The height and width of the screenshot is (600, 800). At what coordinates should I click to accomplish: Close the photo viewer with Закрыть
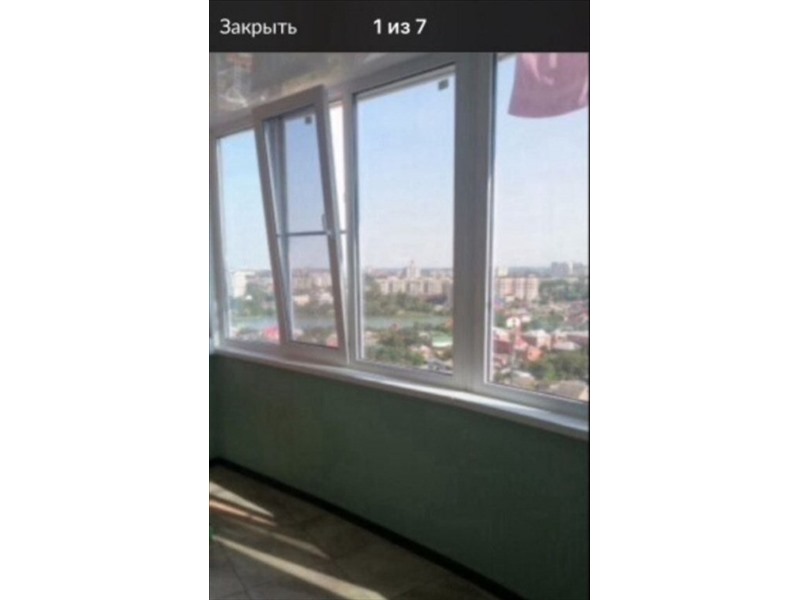coord(258,27)
